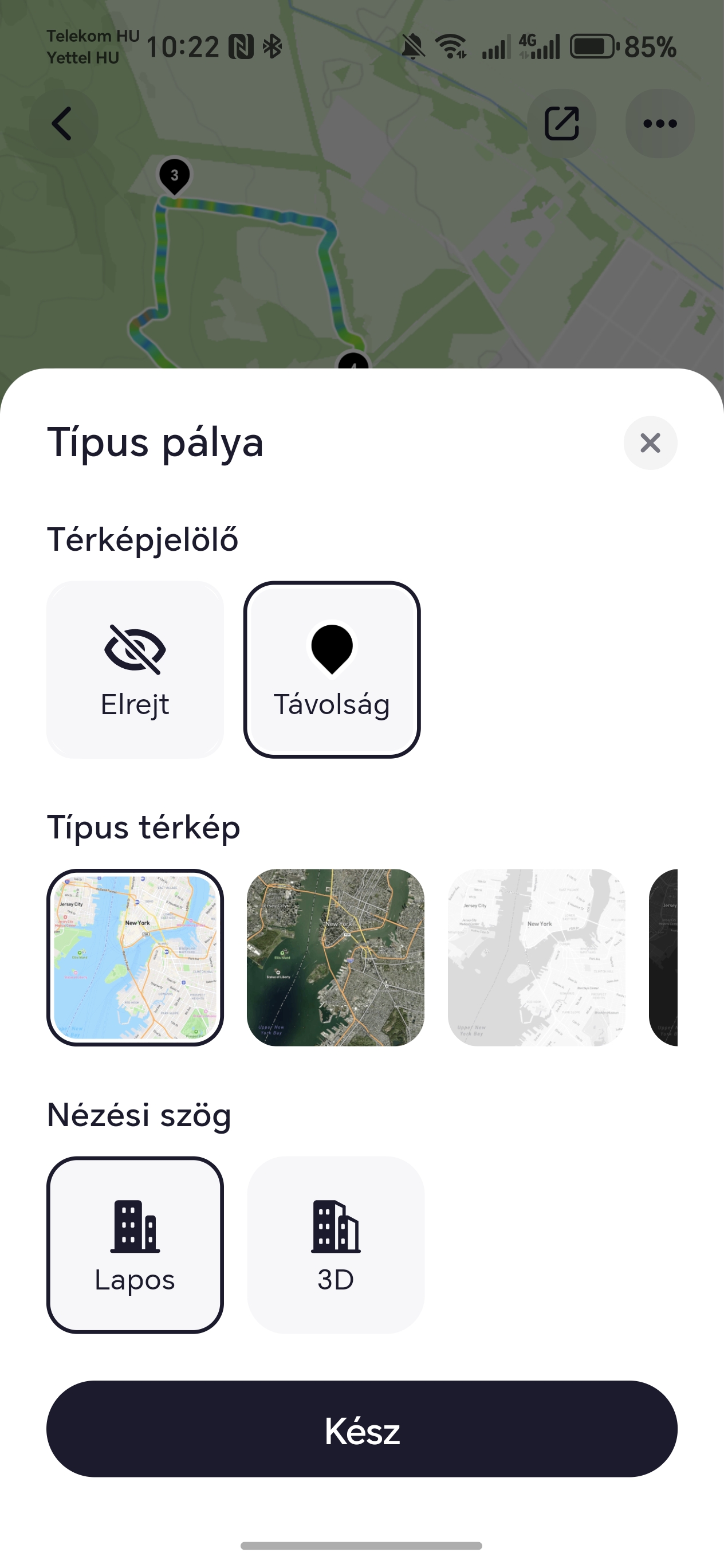Pick the light gray map style
Screen dimensions: 724x1568
[x=537, y=958]
